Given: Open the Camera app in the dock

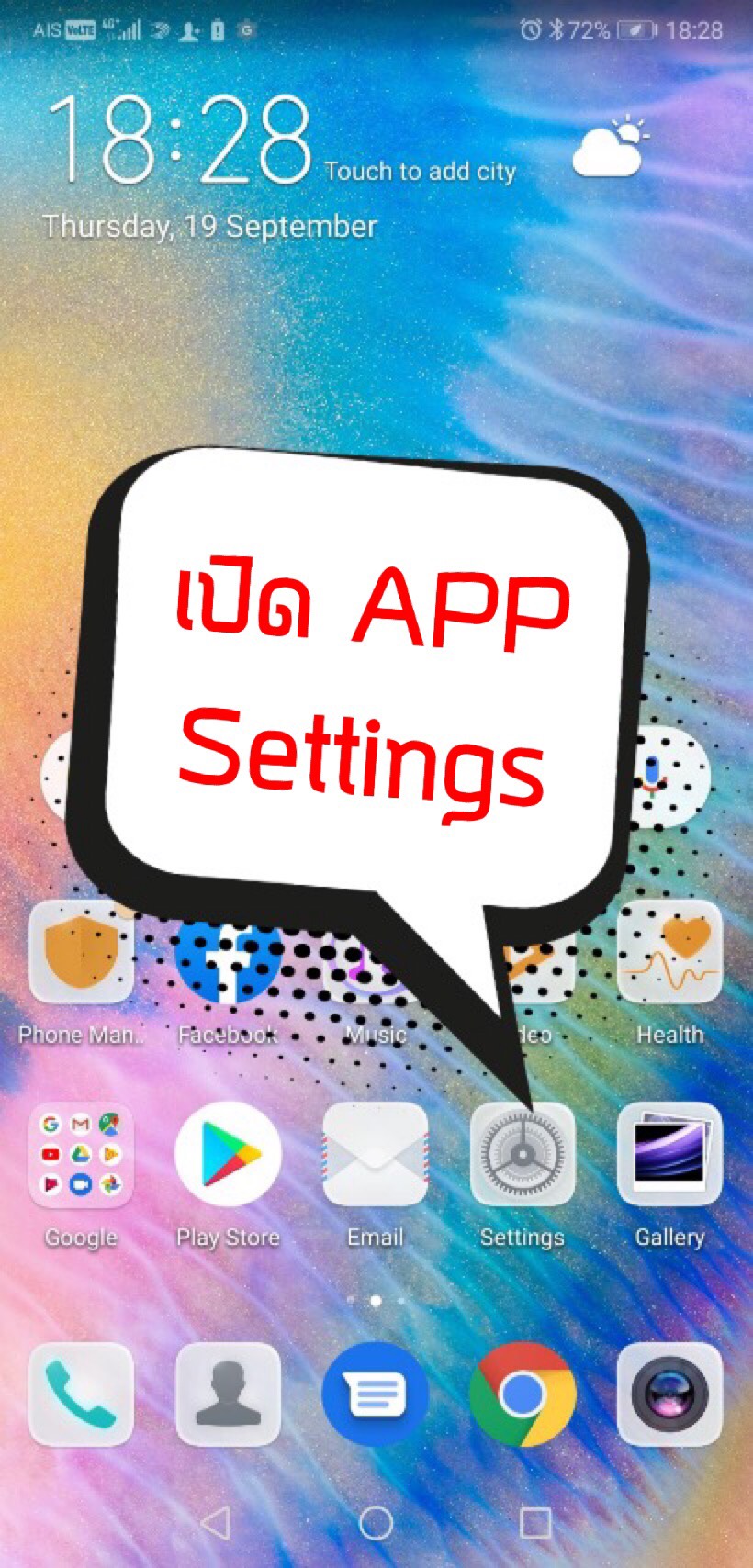Looking at the screenshot, I should pos(669,1394).
